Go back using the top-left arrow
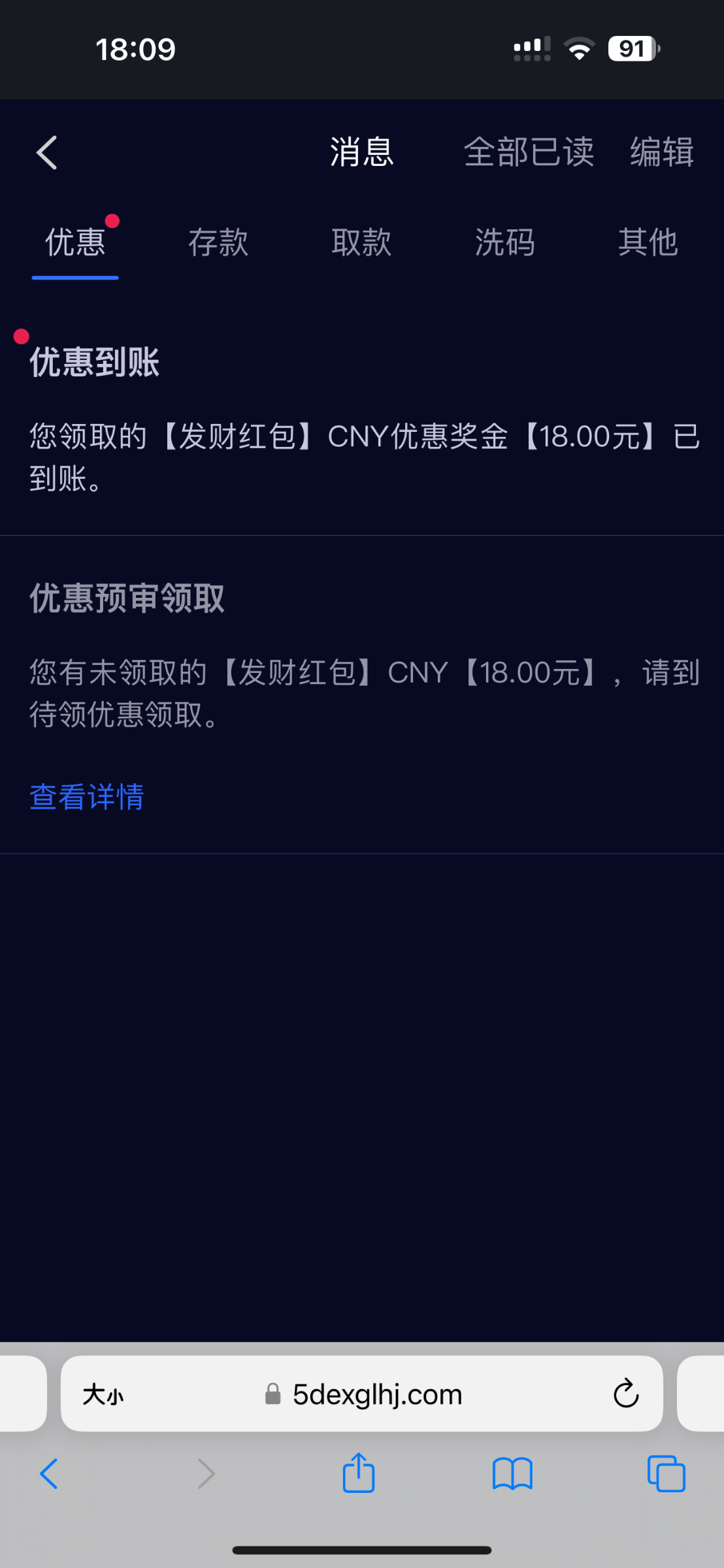 coord(46,153)
